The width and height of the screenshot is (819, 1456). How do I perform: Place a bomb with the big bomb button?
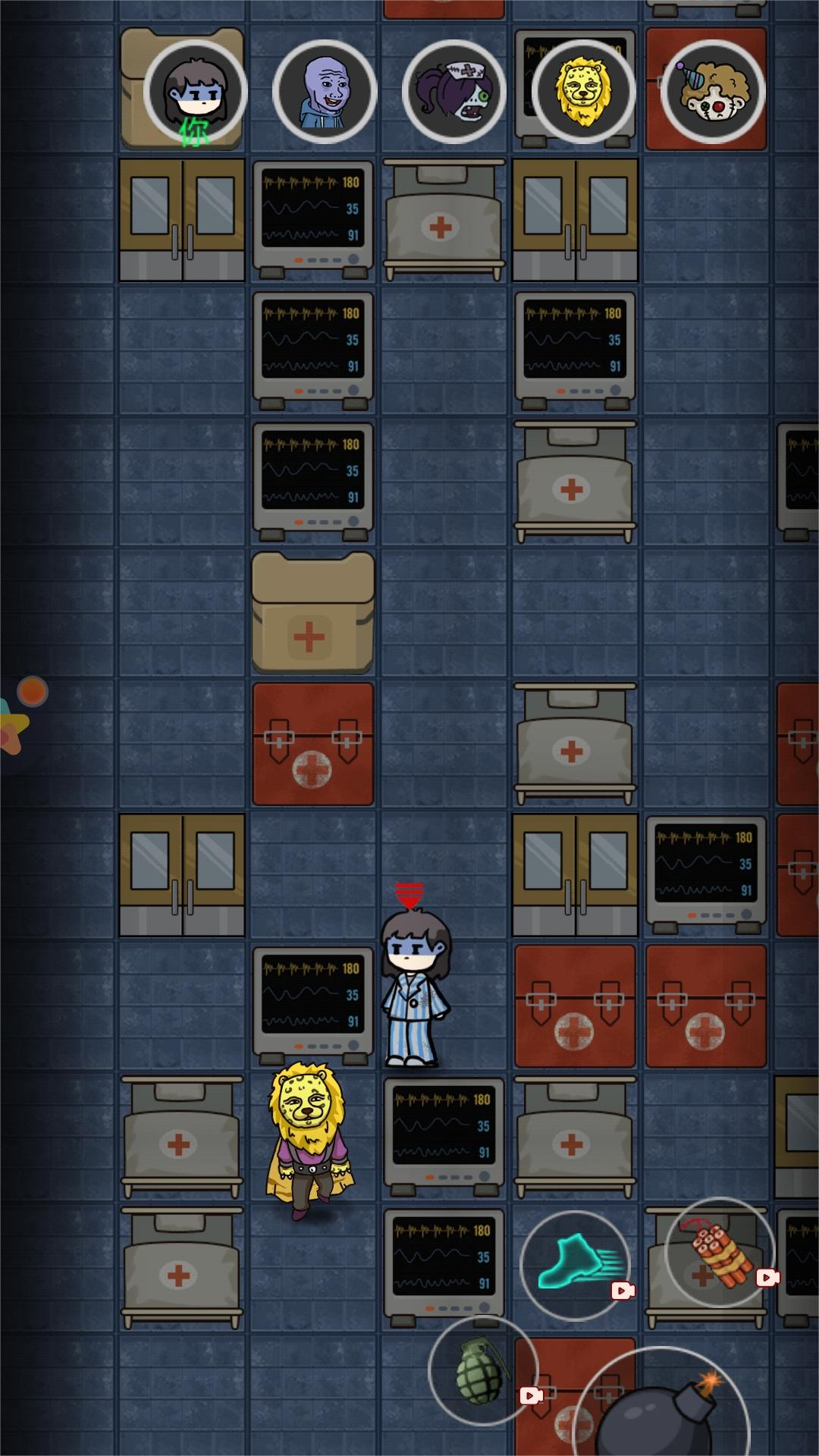[661, 1410]
